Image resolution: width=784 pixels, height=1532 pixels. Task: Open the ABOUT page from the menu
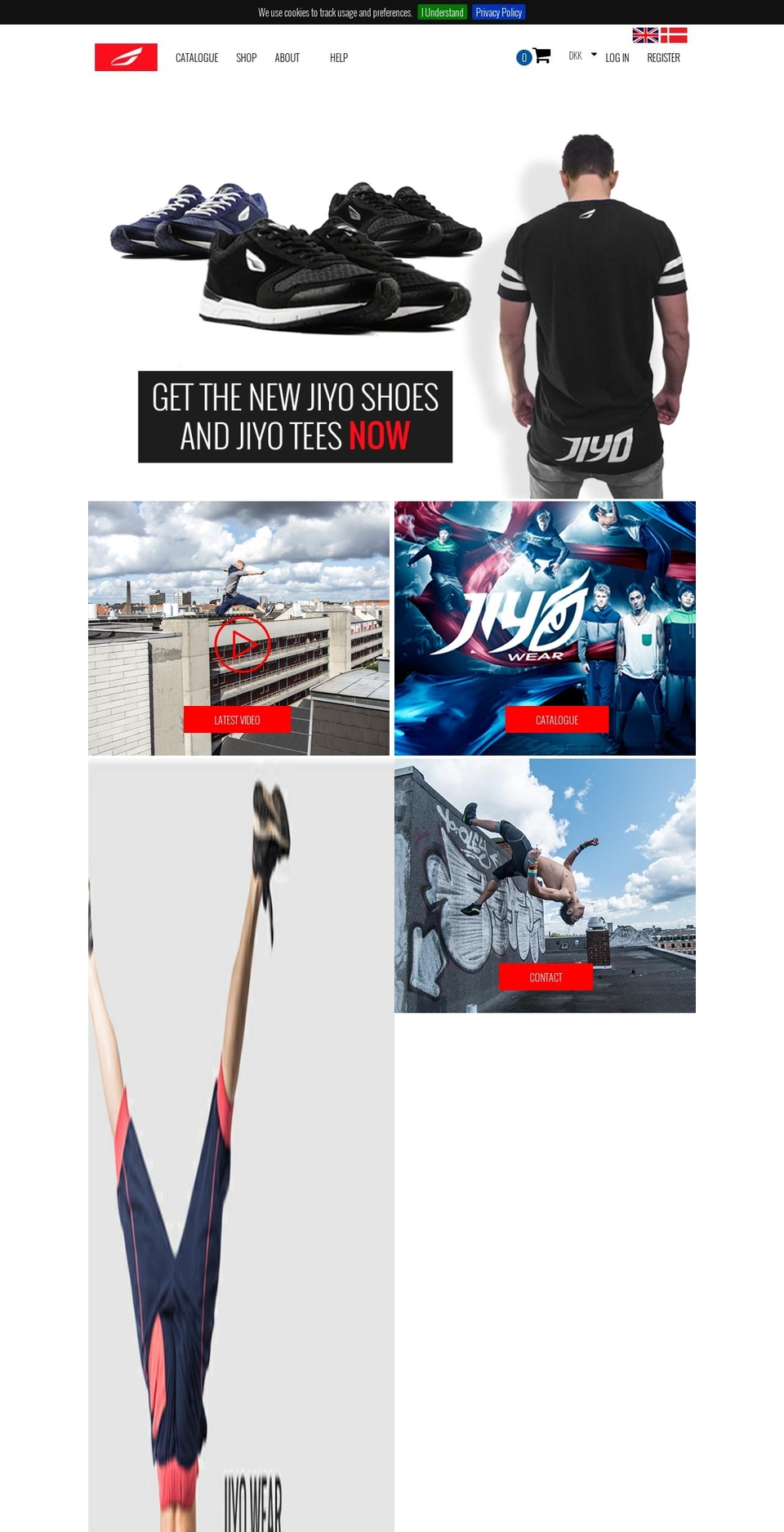pyautogui.click(x=287, y=58)
